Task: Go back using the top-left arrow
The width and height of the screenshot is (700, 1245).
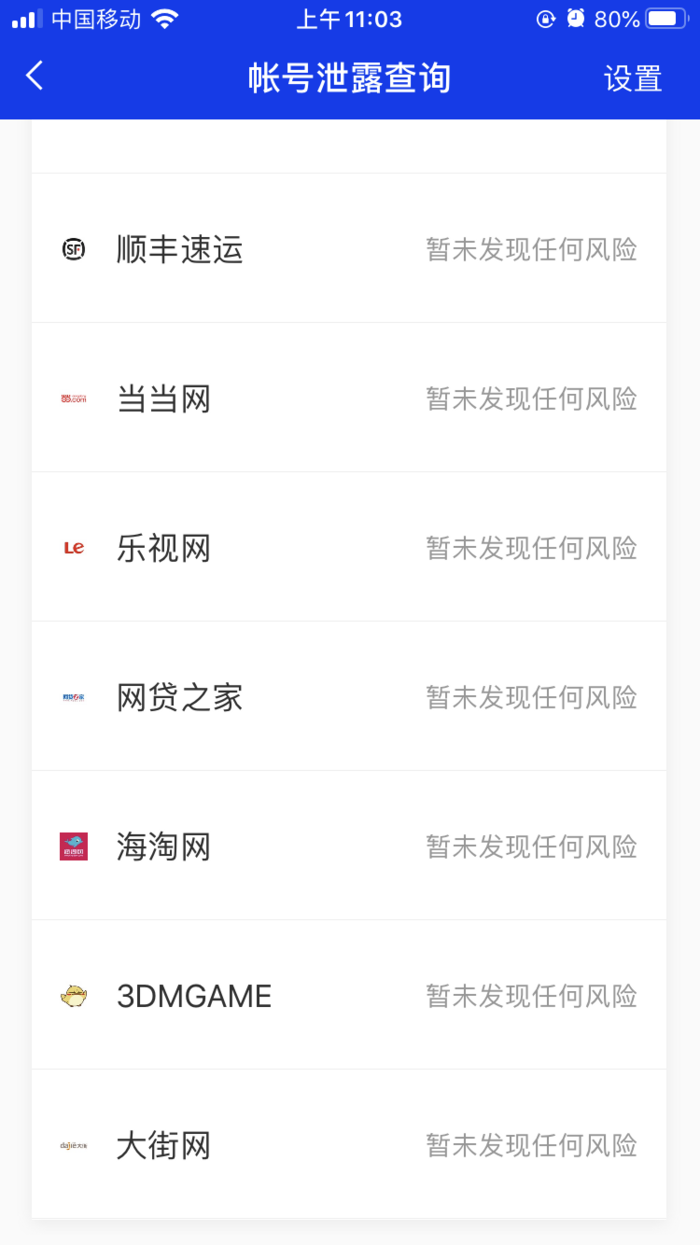Action: click(x=35, y=76)
